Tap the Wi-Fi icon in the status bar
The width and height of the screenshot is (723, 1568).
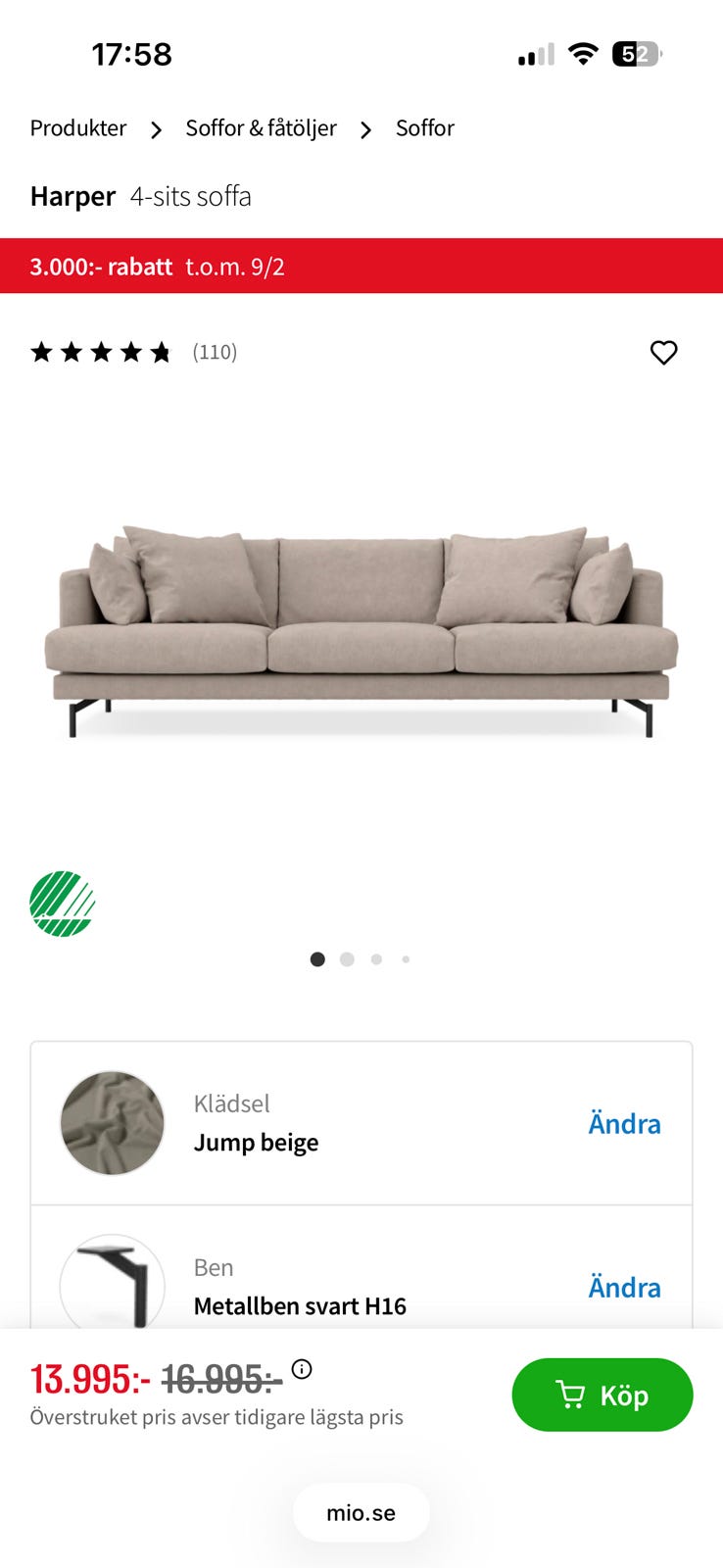pos(582,55)
